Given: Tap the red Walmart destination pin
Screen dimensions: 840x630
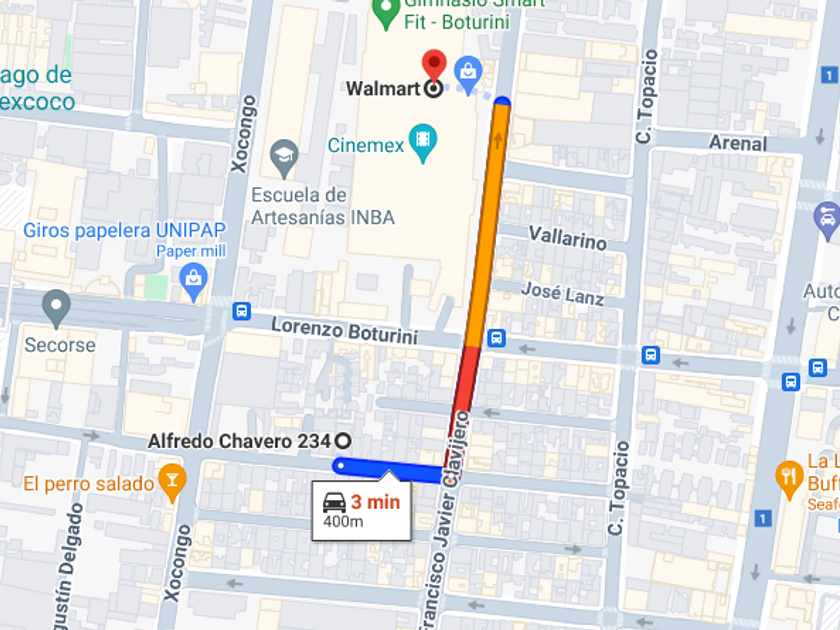Looking at the screenshot, I should (x=434, y=65).
